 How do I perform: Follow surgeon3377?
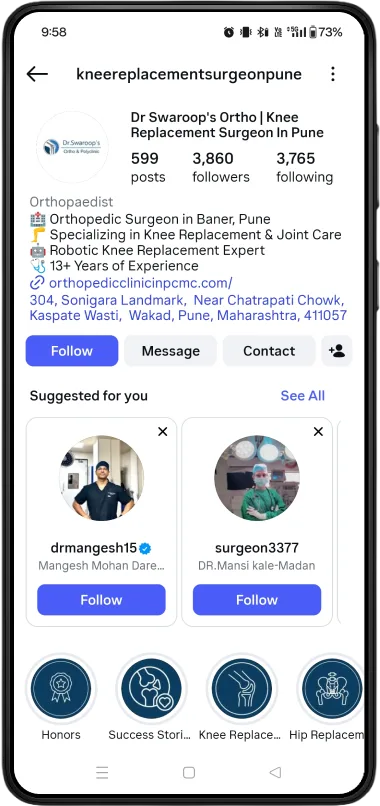(x=257, y=600)
